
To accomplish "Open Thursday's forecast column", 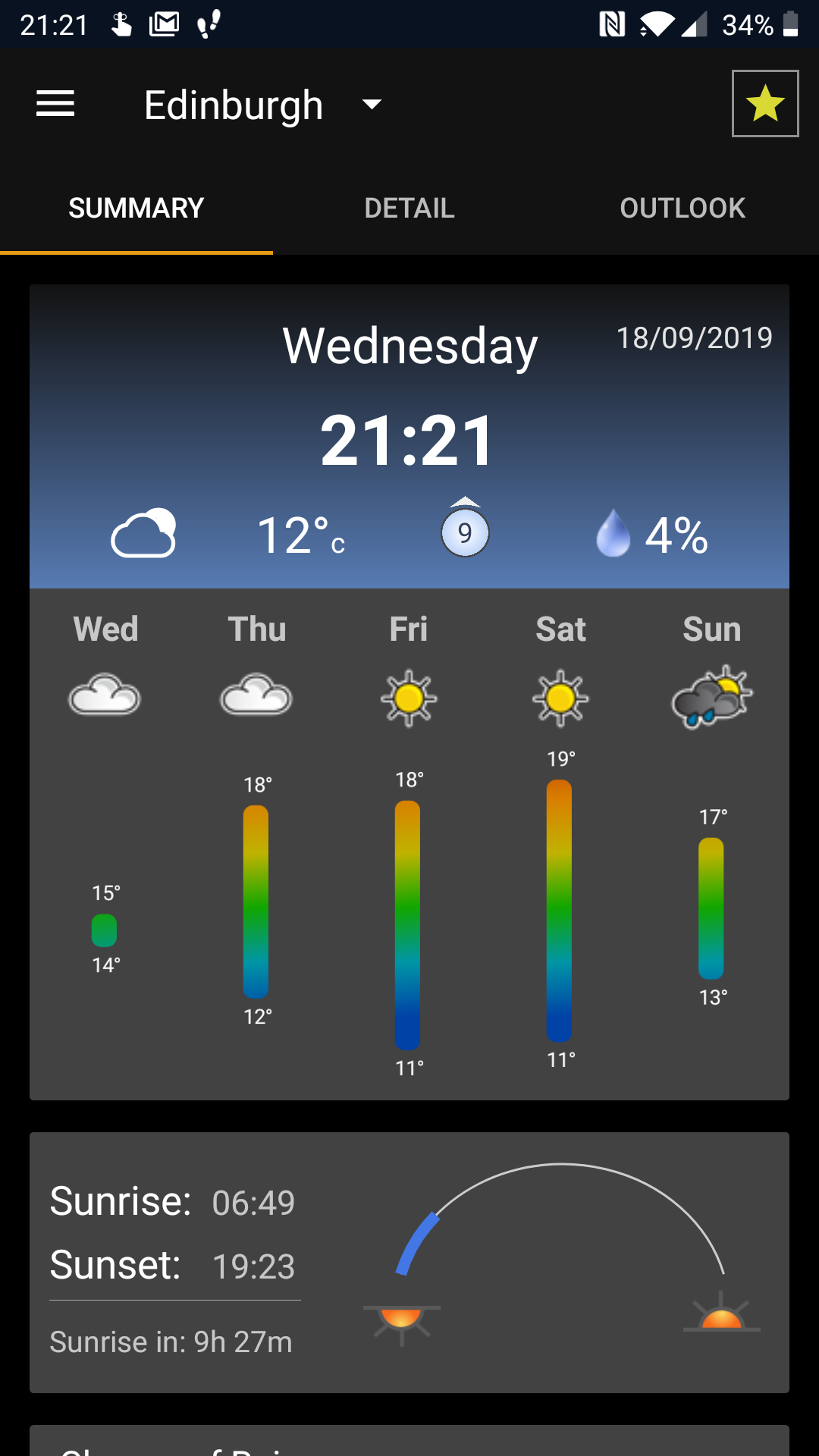I will tap(257, 843).
